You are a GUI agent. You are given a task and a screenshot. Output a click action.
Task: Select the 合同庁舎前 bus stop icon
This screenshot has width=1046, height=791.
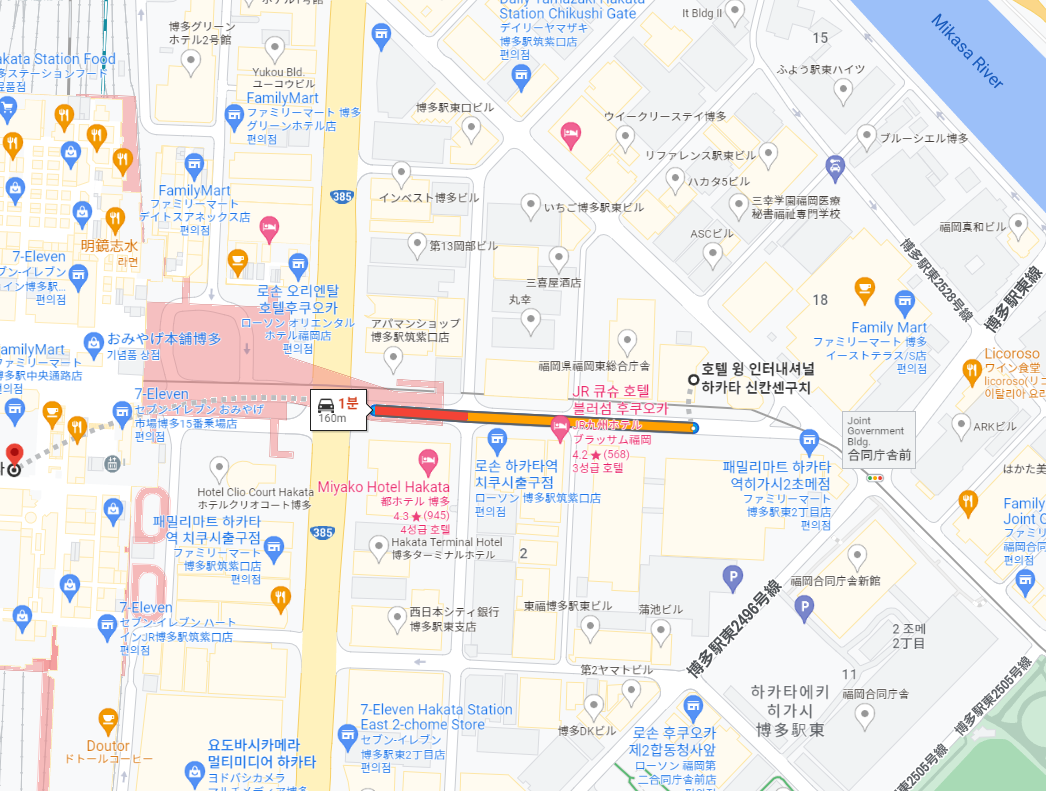(809, 439)
